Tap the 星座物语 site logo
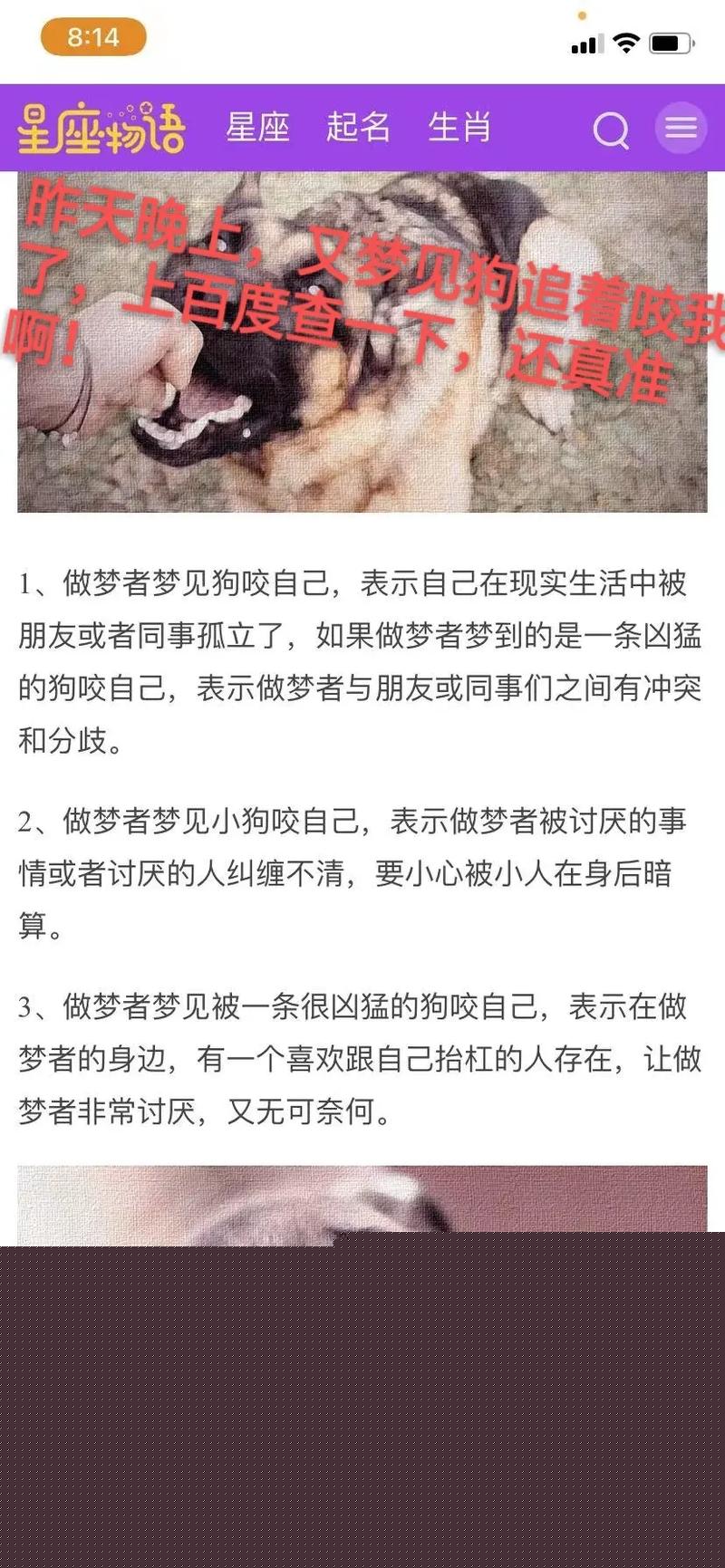 [x=101, y=129]
